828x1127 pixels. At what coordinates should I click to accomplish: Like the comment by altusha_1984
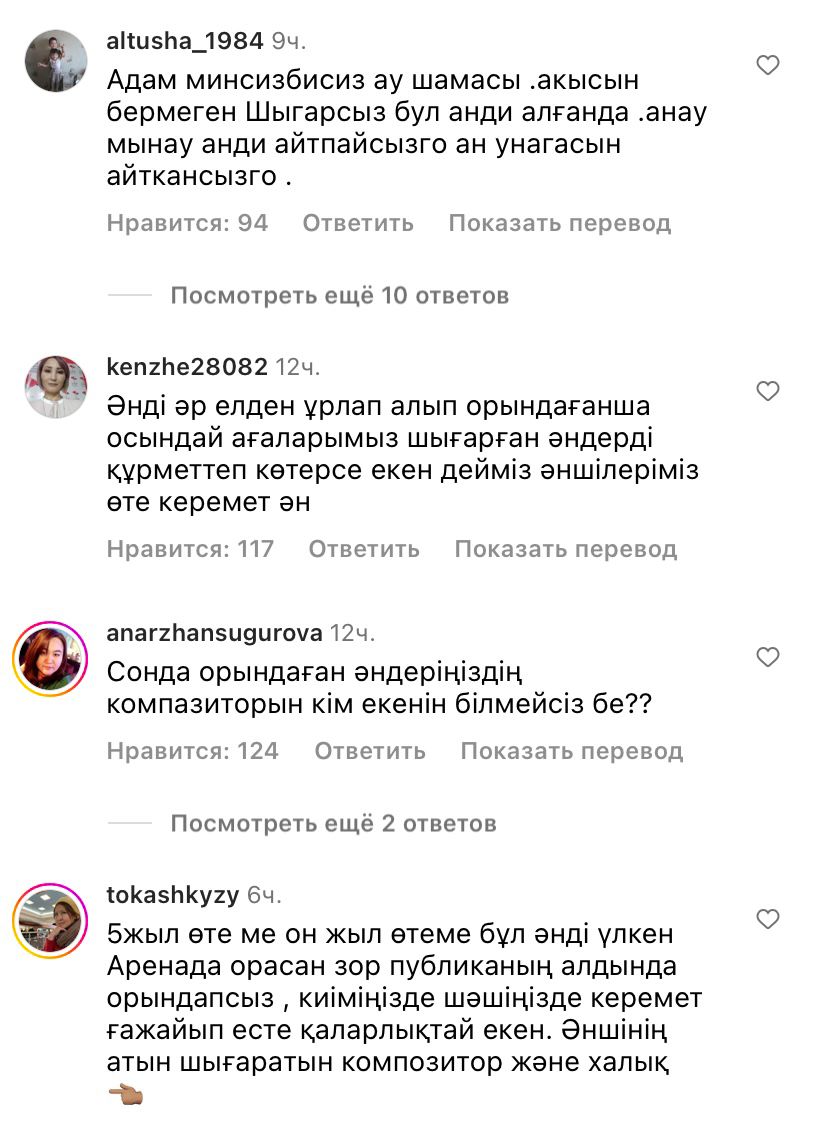767,66
